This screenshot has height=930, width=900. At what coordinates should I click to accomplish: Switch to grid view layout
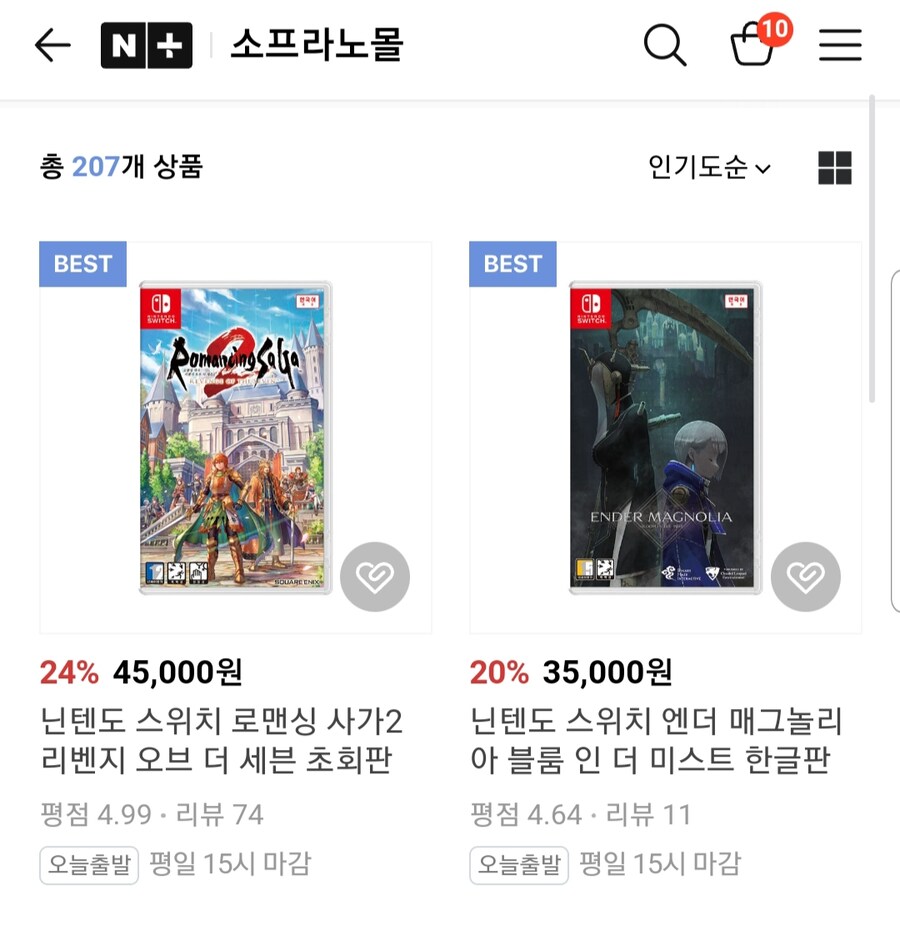pyautogui.click(x=834, y=168)
